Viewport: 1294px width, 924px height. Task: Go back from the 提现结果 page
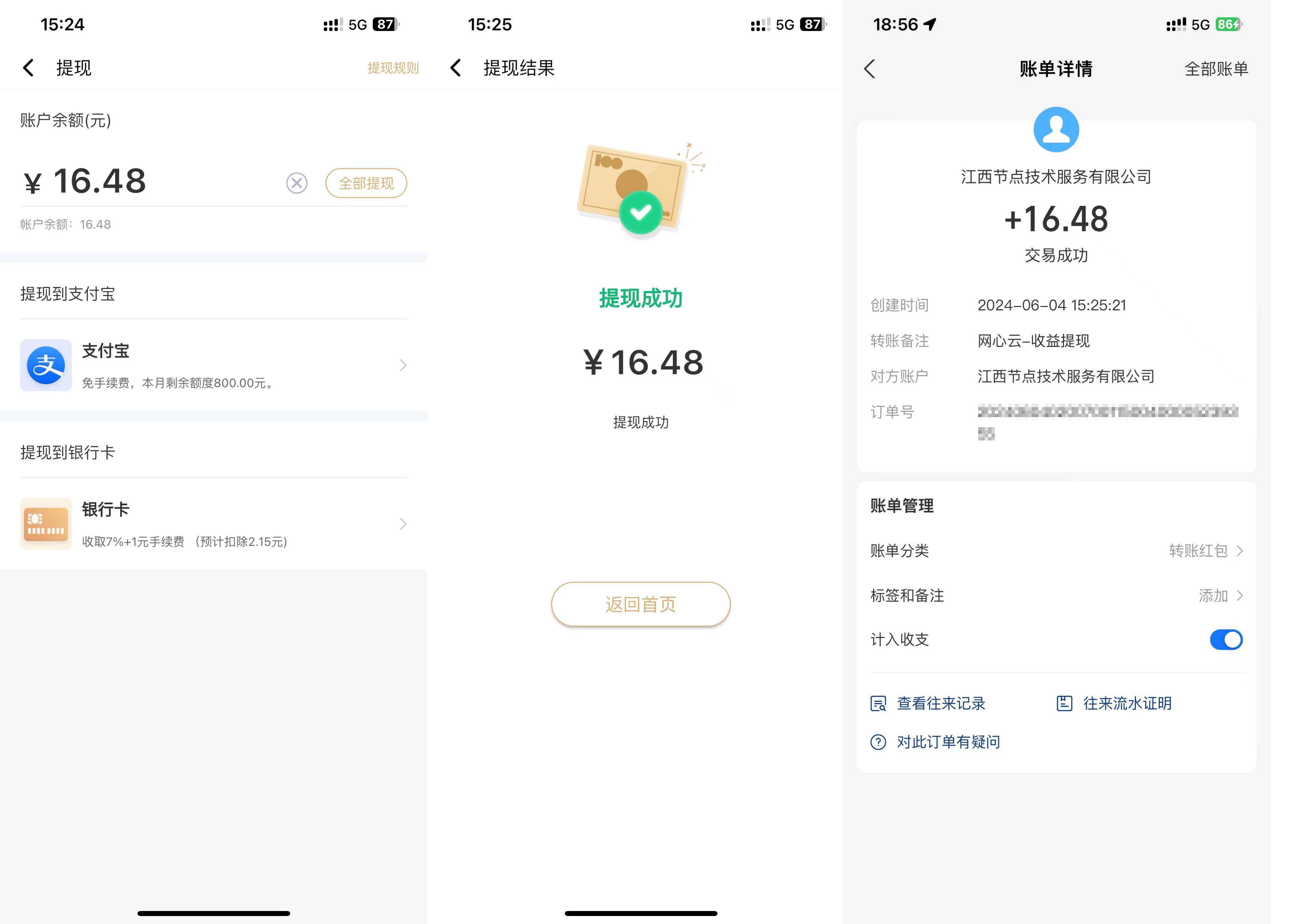(455, 68)
